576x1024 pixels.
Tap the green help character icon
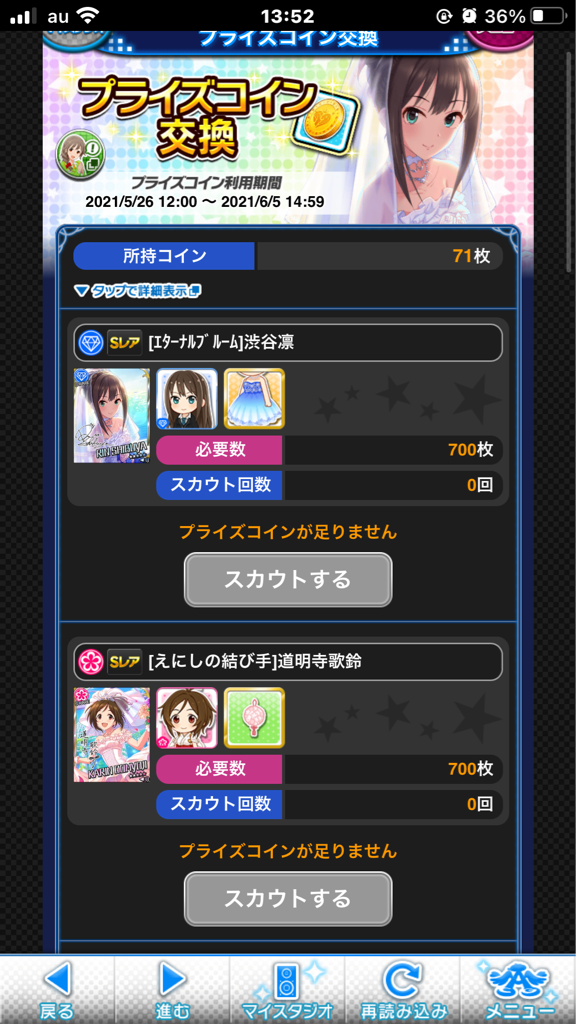(x=78, y=154)
